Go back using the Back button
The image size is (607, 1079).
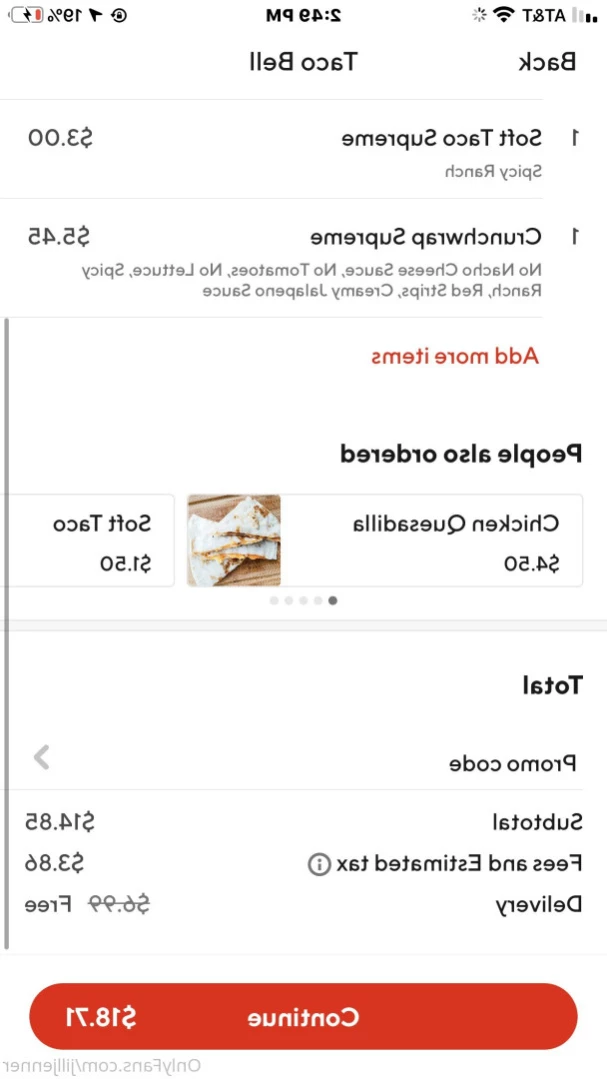pos(547,63)
